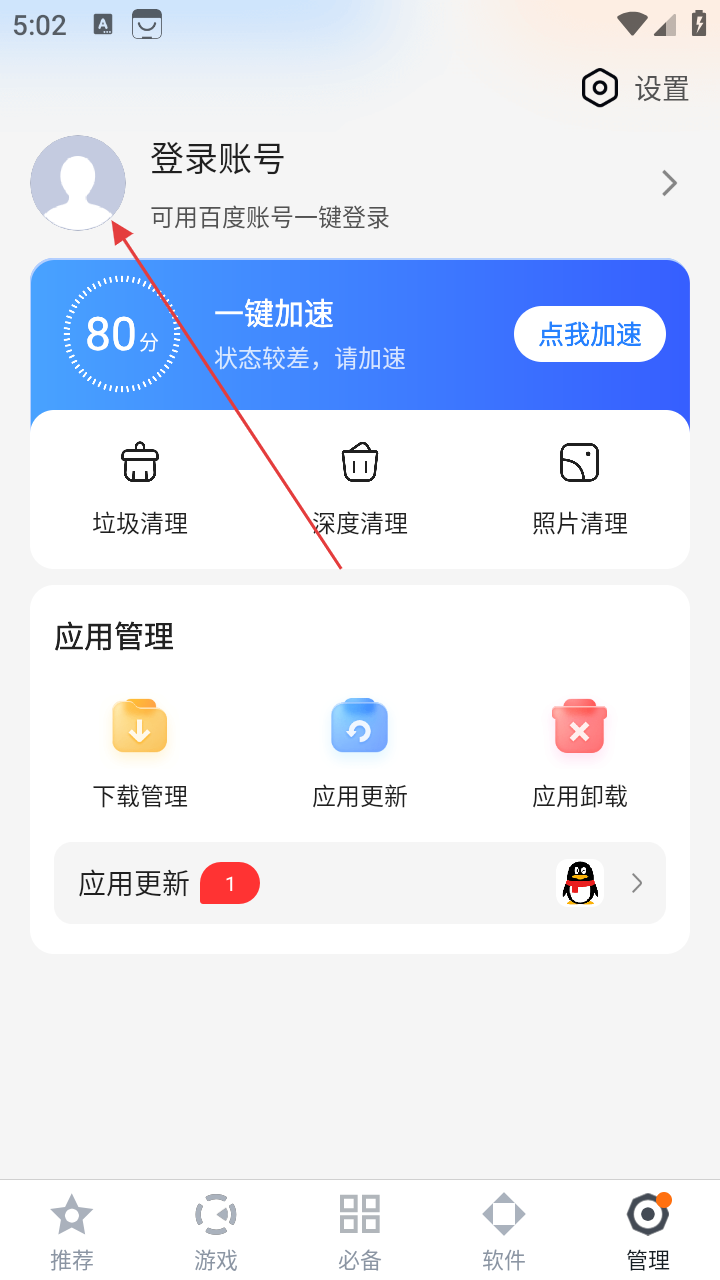Viewport: 720px width, 1280px height.
Task: Switch to the 软件 tab
Action: click(504, 1230)
